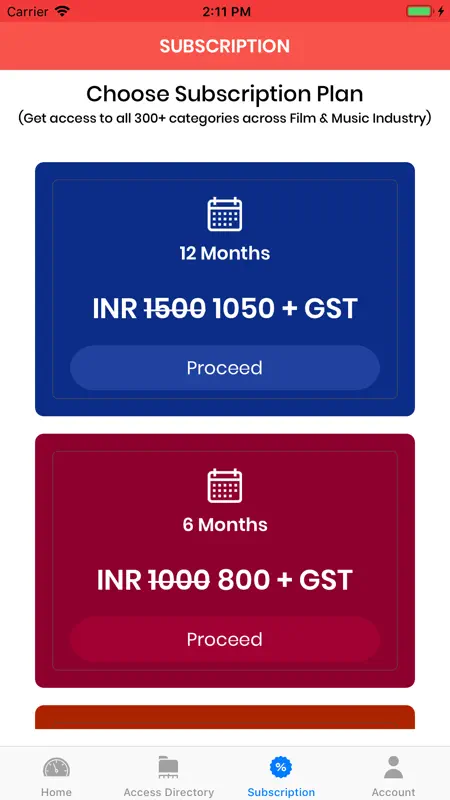Go to the Account tab

click(393, 776)
